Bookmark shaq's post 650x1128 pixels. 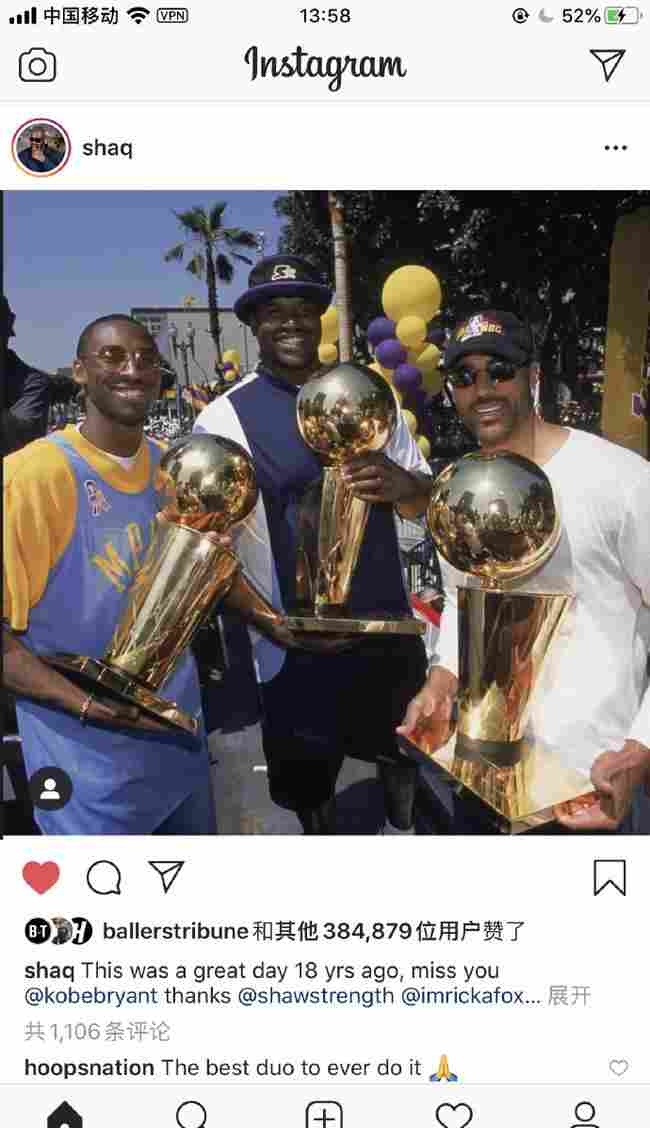tap(609, 878)
